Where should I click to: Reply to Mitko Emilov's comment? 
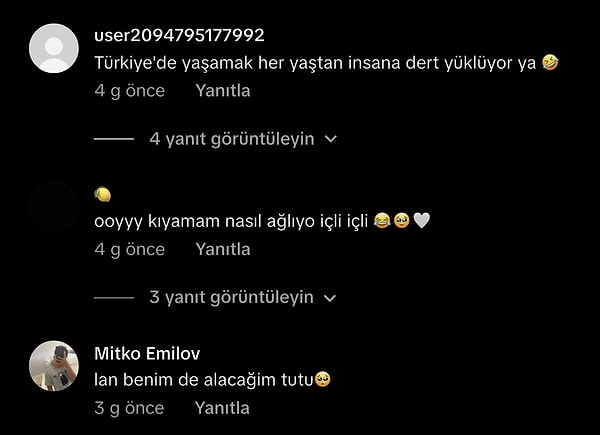pyautogui.click(x=222, y=408)
